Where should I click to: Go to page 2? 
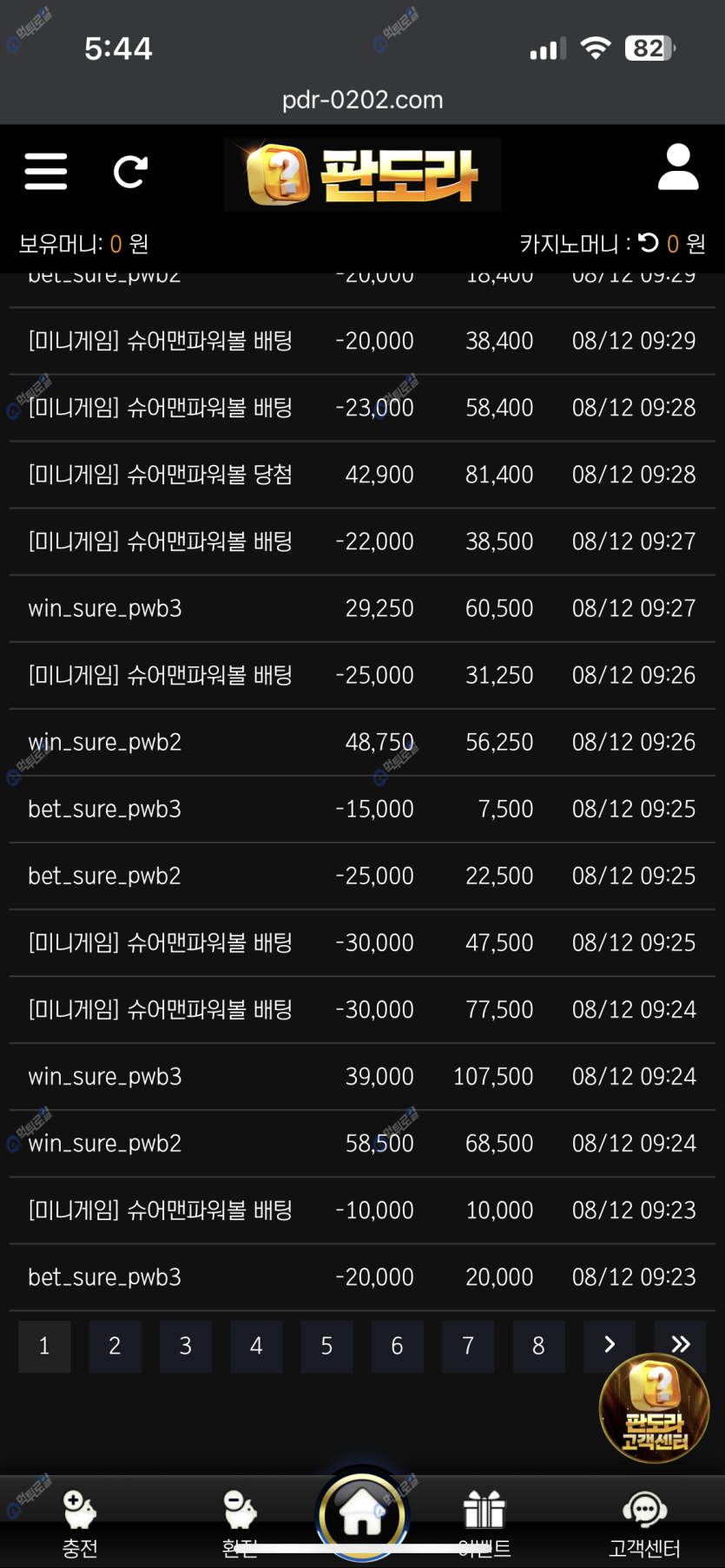coord(115,1346)
